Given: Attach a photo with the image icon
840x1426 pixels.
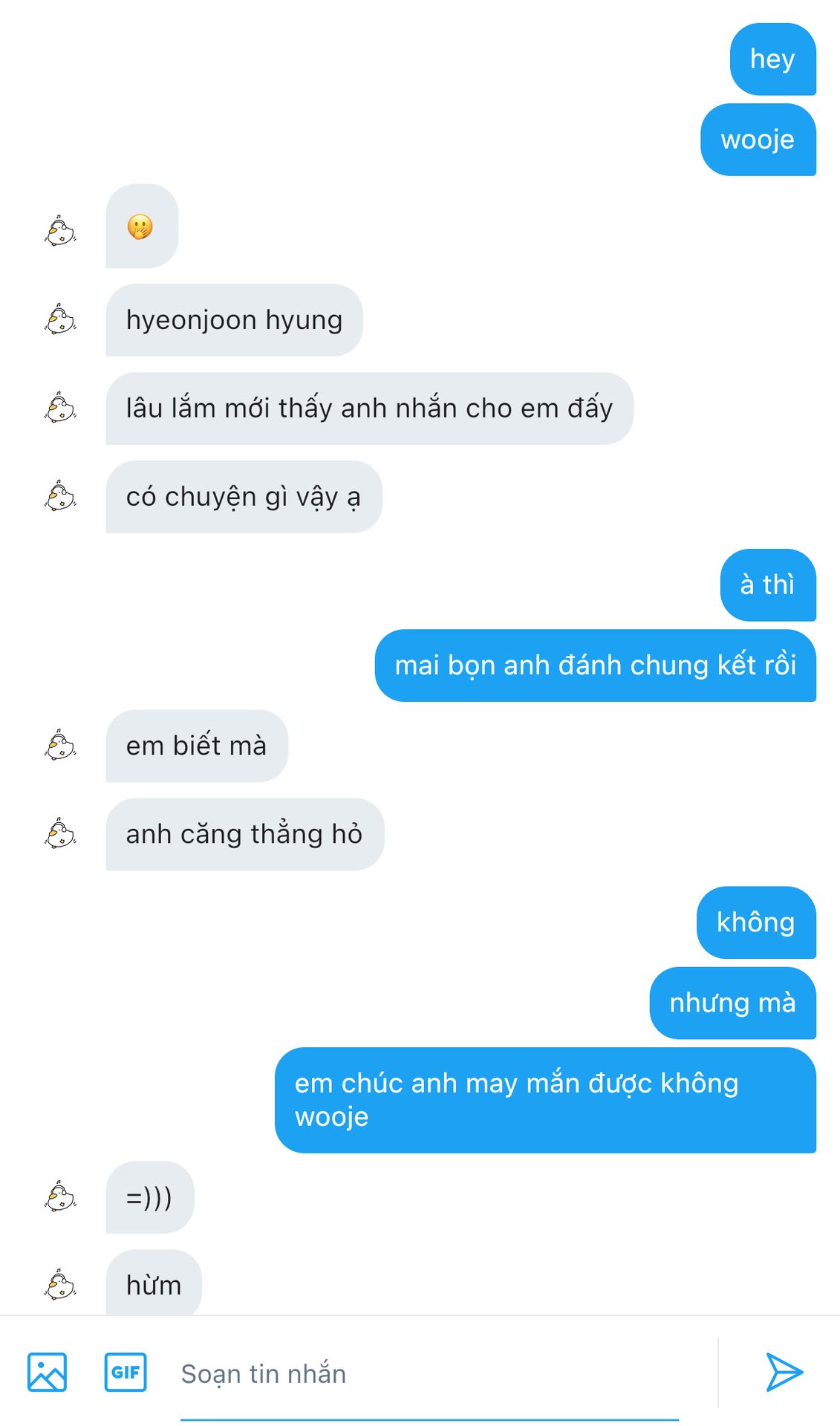Looking at the screenshot, I should (47, 1372).
